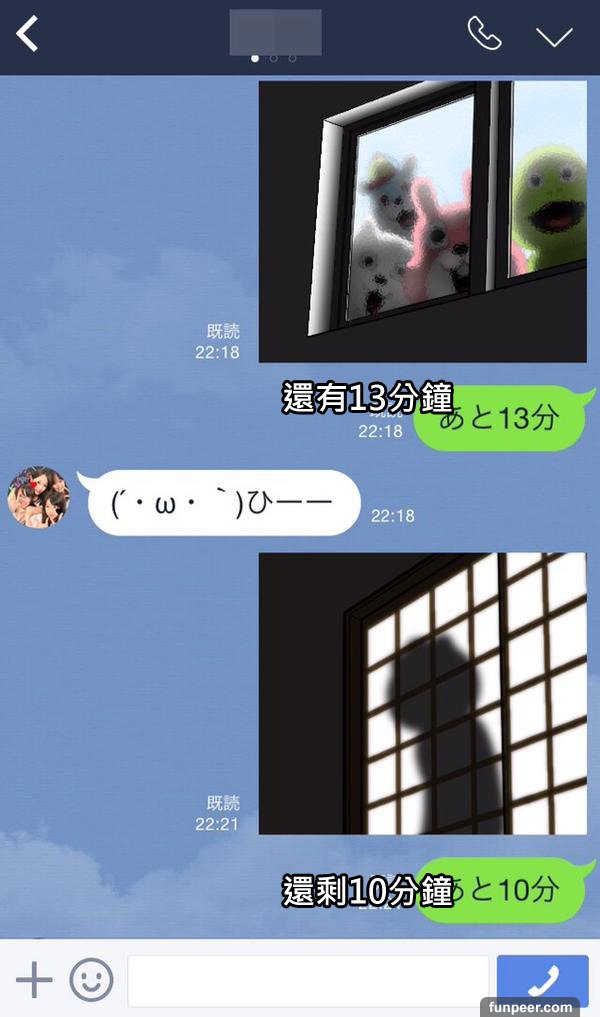600x1017 pixels.
Task: Tap the blue phone call button
Action: [x=542, y=978]
